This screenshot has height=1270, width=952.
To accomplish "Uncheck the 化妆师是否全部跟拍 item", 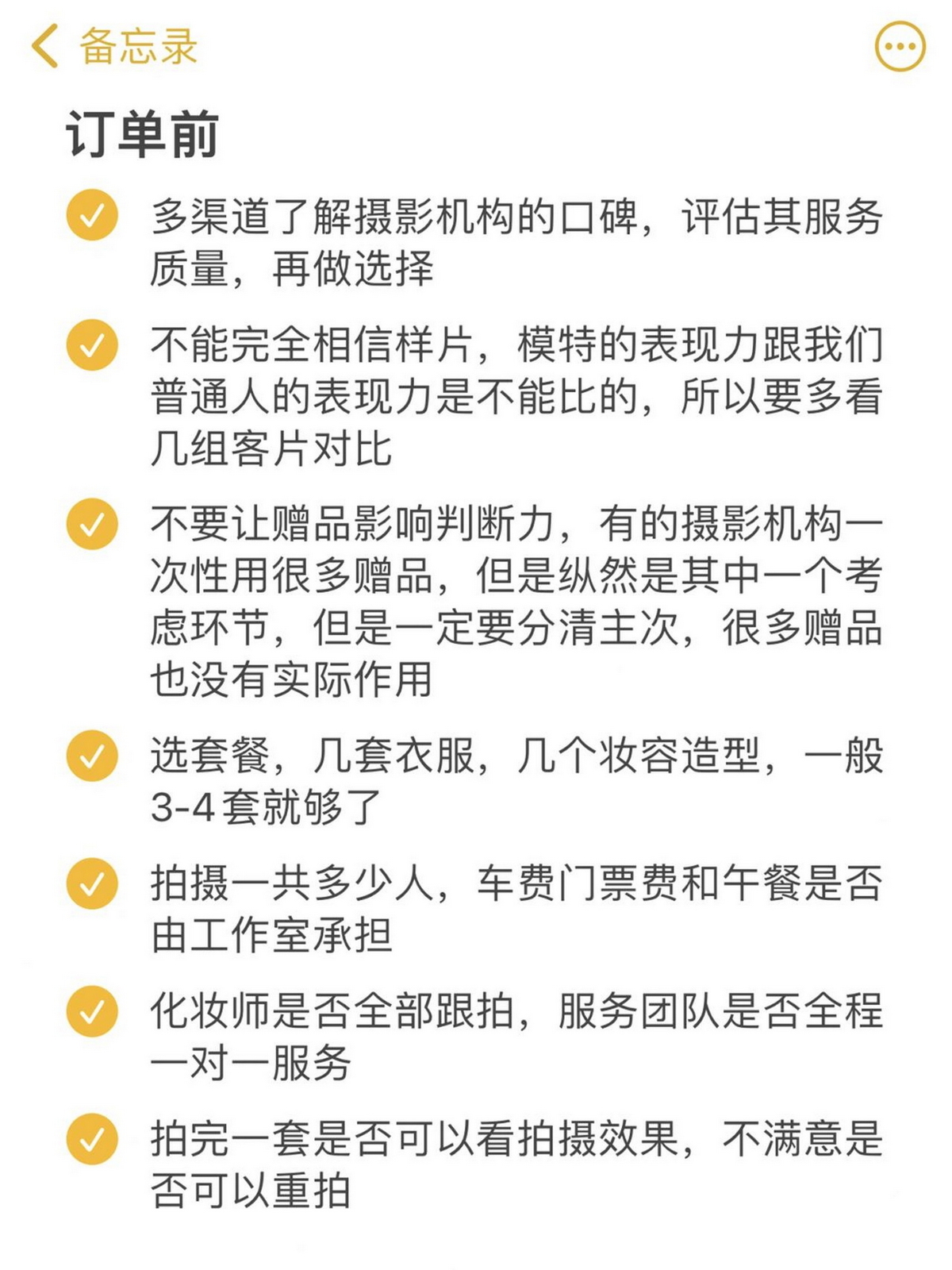I will pyautogui.click(x=93, y=1011).
